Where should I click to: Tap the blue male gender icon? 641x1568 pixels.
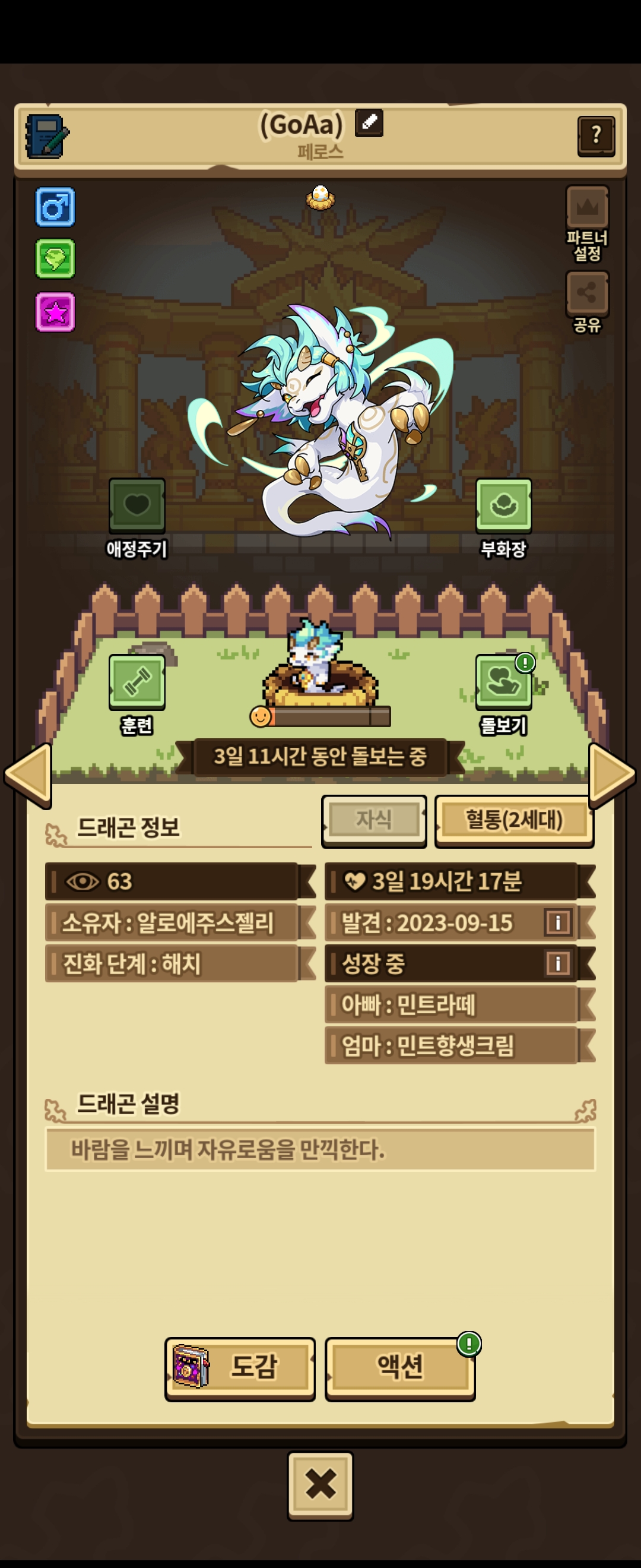click(x=55, y=207)
